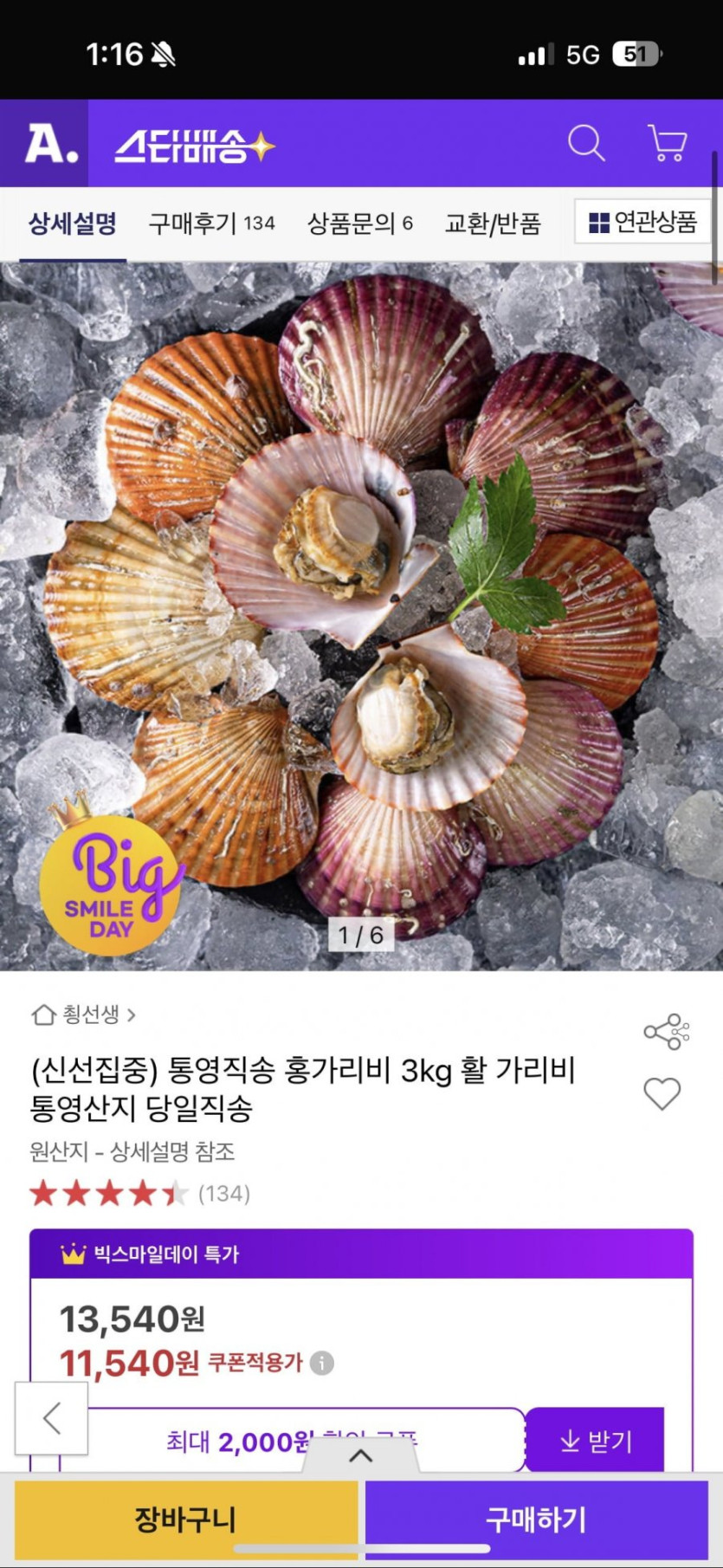Screen dimensions: 723x1568
Task: Open the 연관상품 related products button
Action: [x=642, y=222]
